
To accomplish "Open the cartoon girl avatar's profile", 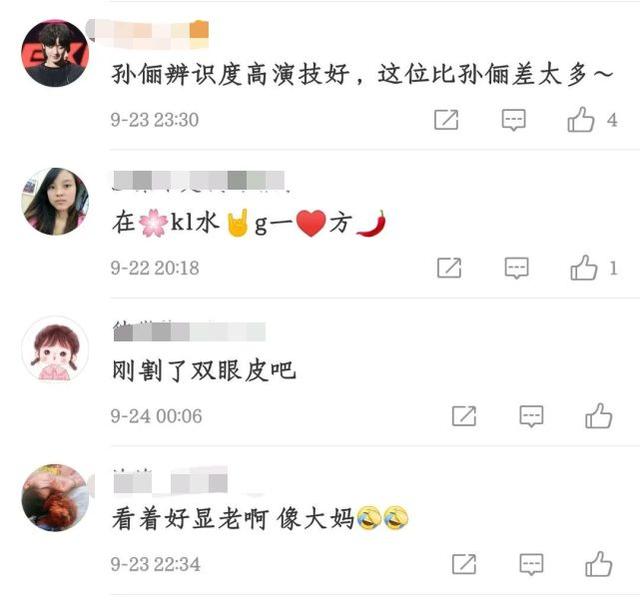I will pos(56,349).
